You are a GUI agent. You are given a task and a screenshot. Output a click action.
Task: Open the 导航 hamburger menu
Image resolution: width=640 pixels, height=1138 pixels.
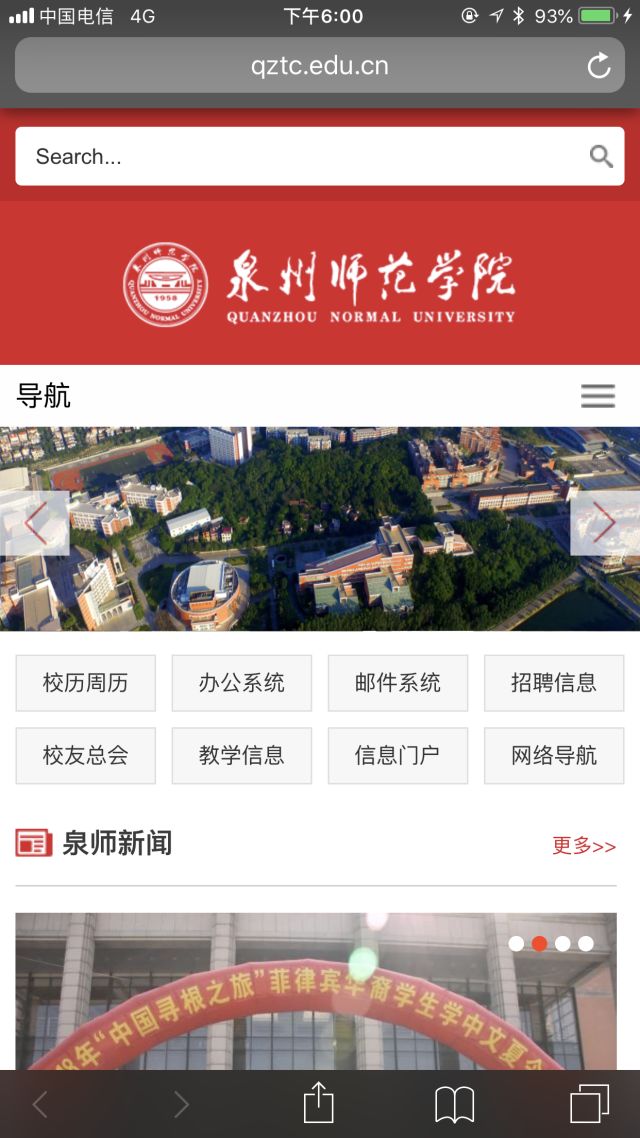[x=598, y=396]
